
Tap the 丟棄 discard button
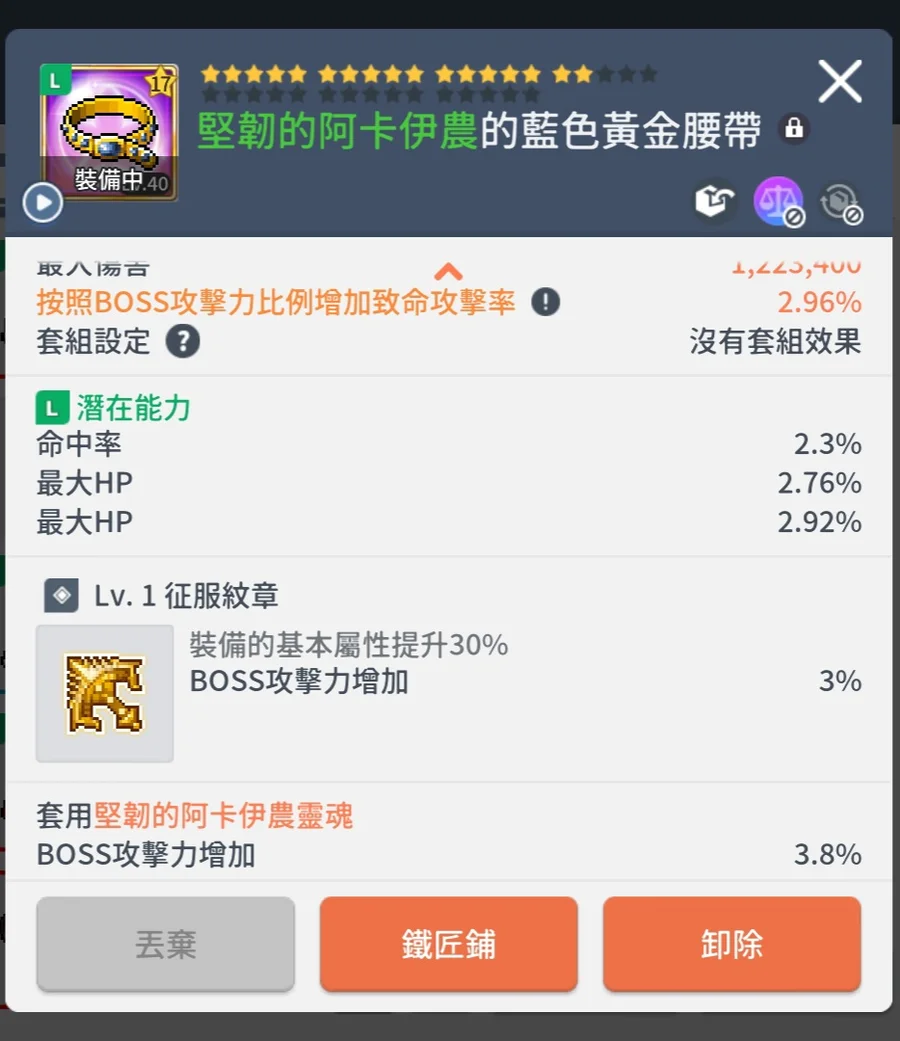[166, 944]
